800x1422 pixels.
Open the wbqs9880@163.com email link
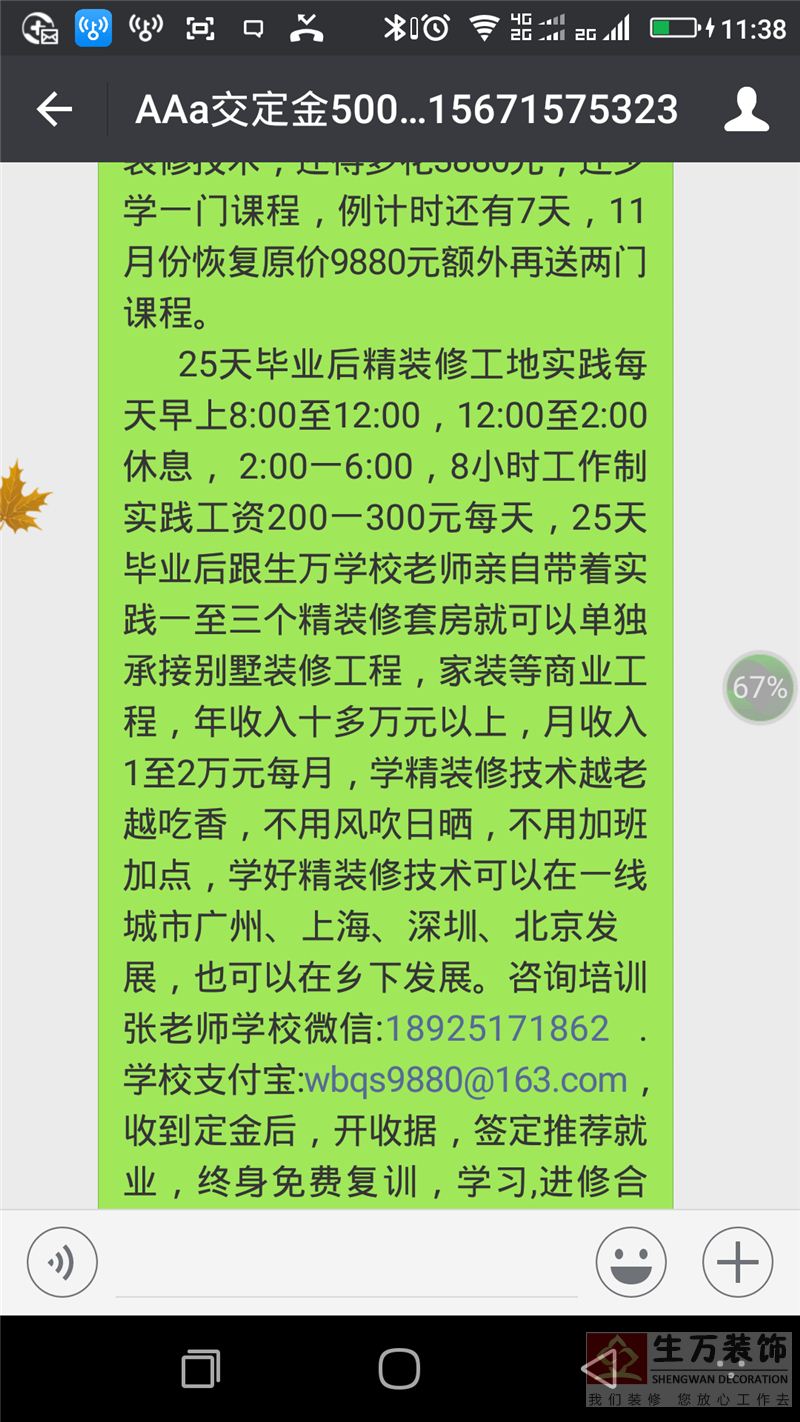coord(465,1080)
